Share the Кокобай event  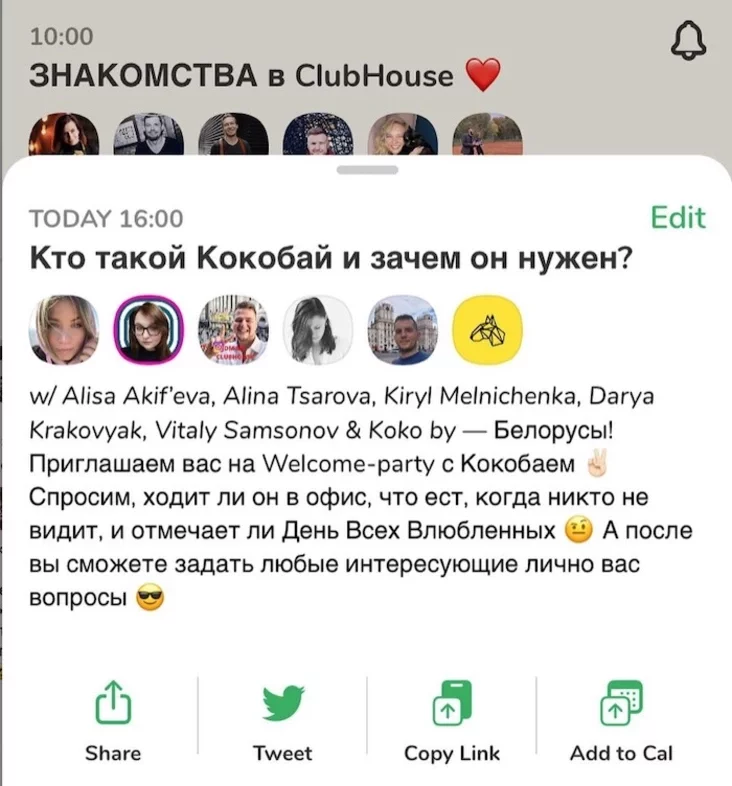coord(113,720)
